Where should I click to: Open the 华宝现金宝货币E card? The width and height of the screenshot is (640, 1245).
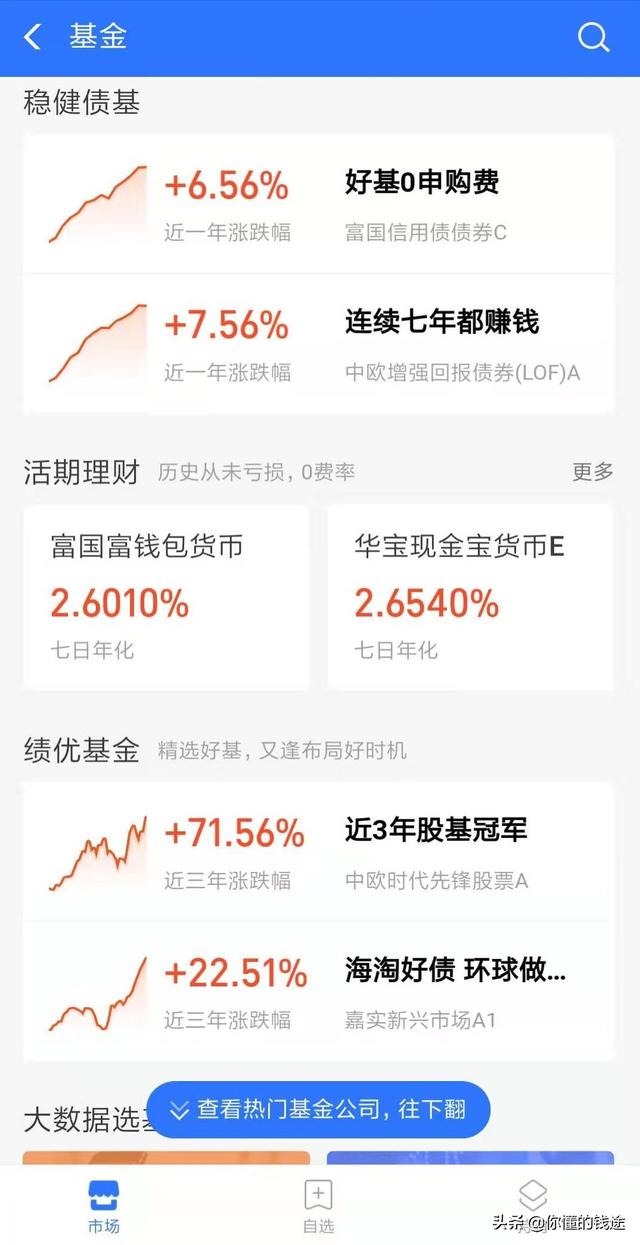tap(470, 597)
